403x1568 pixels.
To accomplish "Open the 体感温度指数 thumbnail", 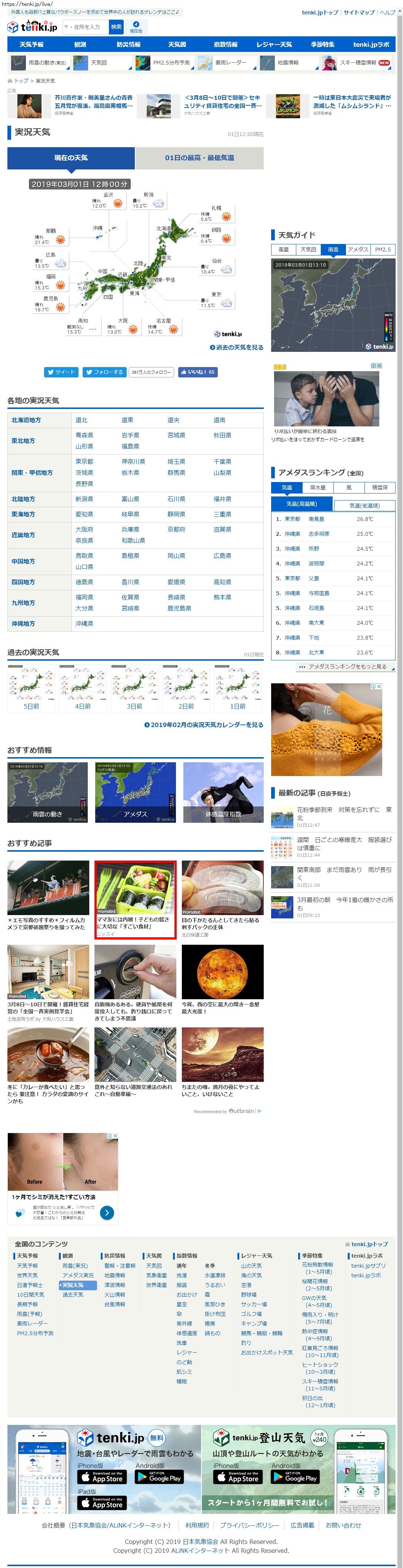I will click(x=223, y=792).
